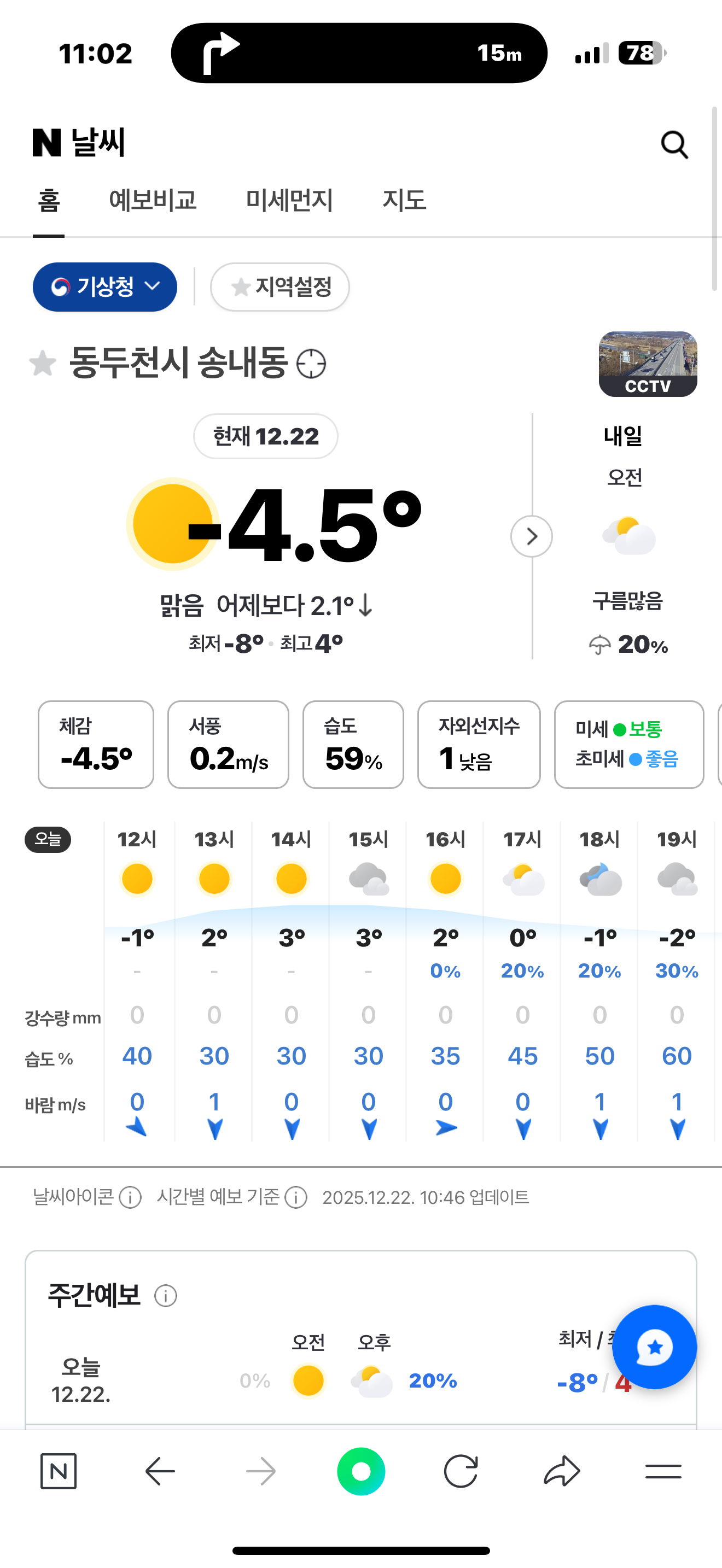Reload the page
Screen dimensions: 722x1568
click(x=461, y=1471)
